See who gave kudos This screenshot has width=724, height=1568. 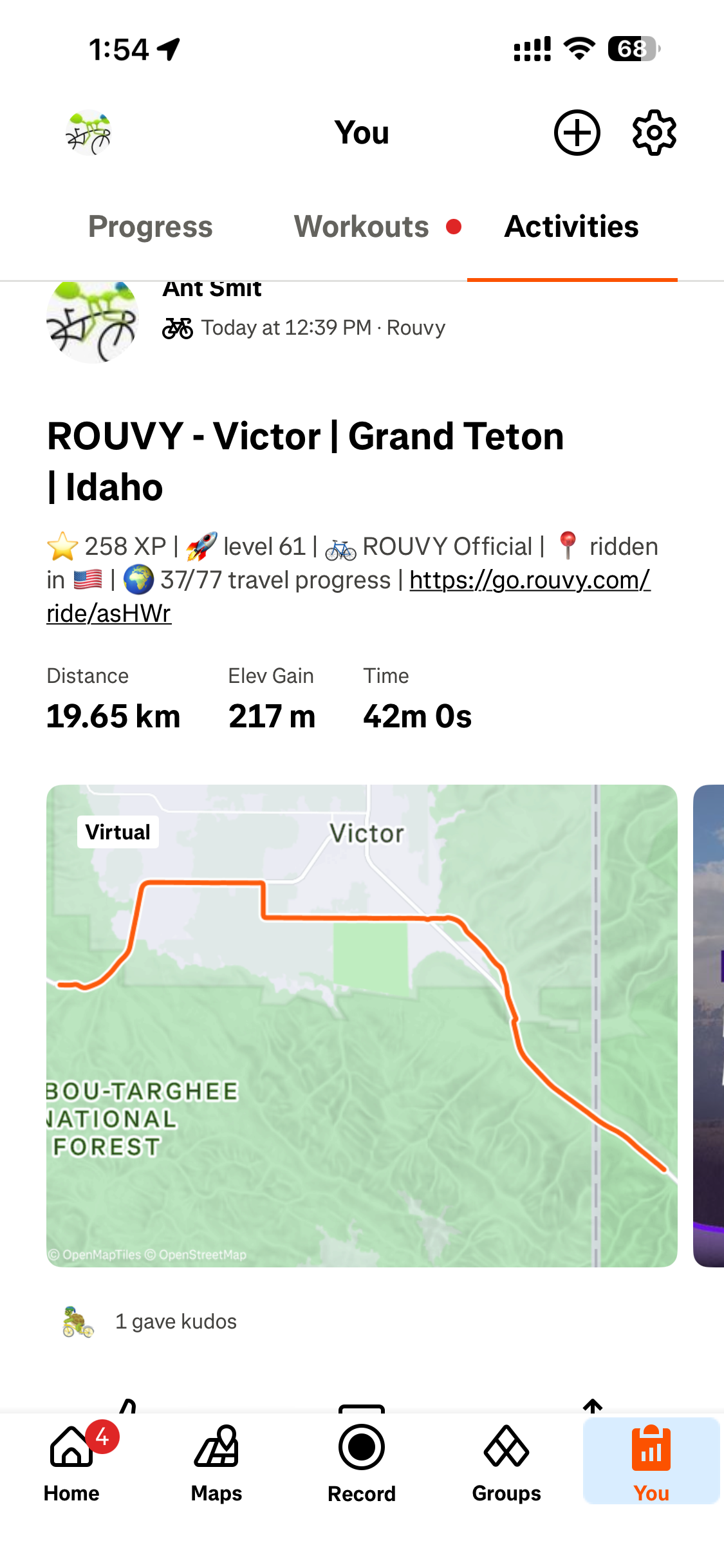175,1321
